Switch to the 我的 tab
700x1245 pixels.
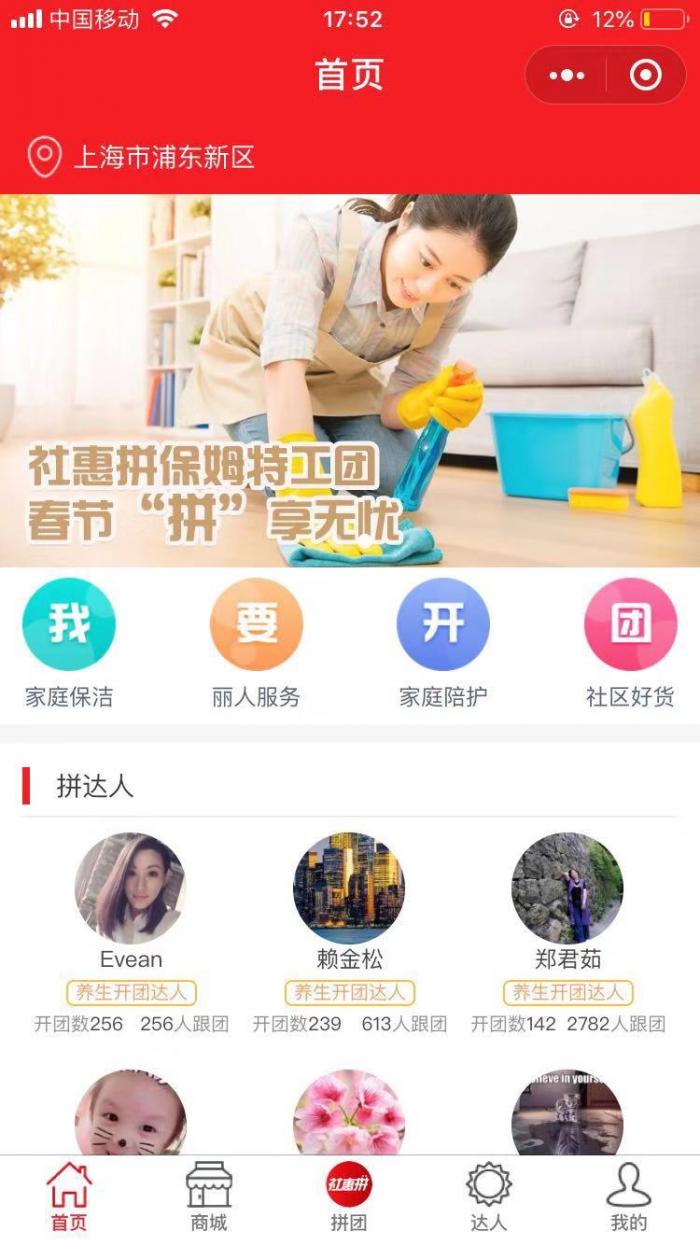click(x=629, y=1197)
